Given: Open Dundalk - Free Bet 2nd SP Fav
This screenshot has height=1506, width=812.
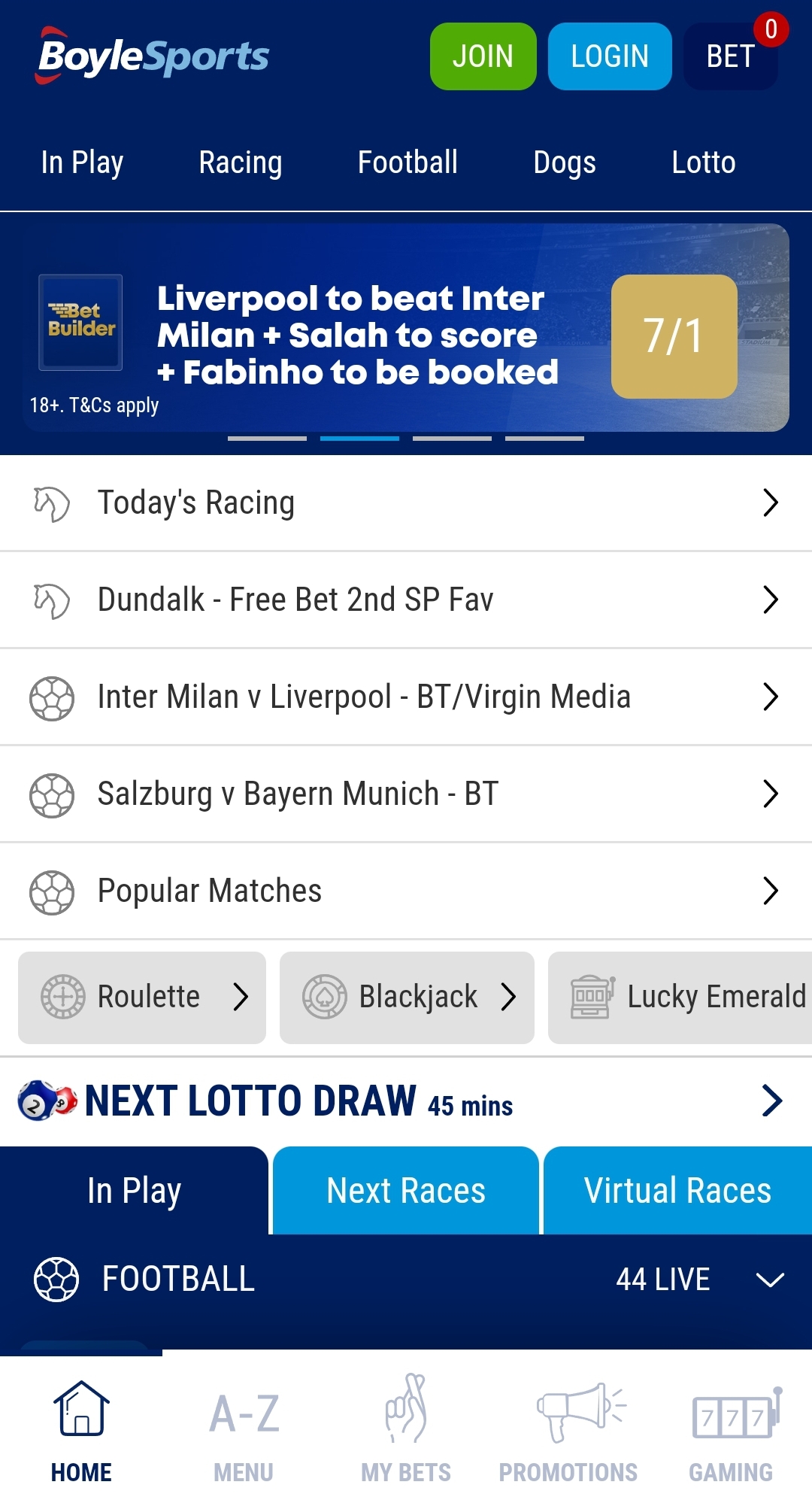Looking at the screenshot, I should click(x=406, y=600).
